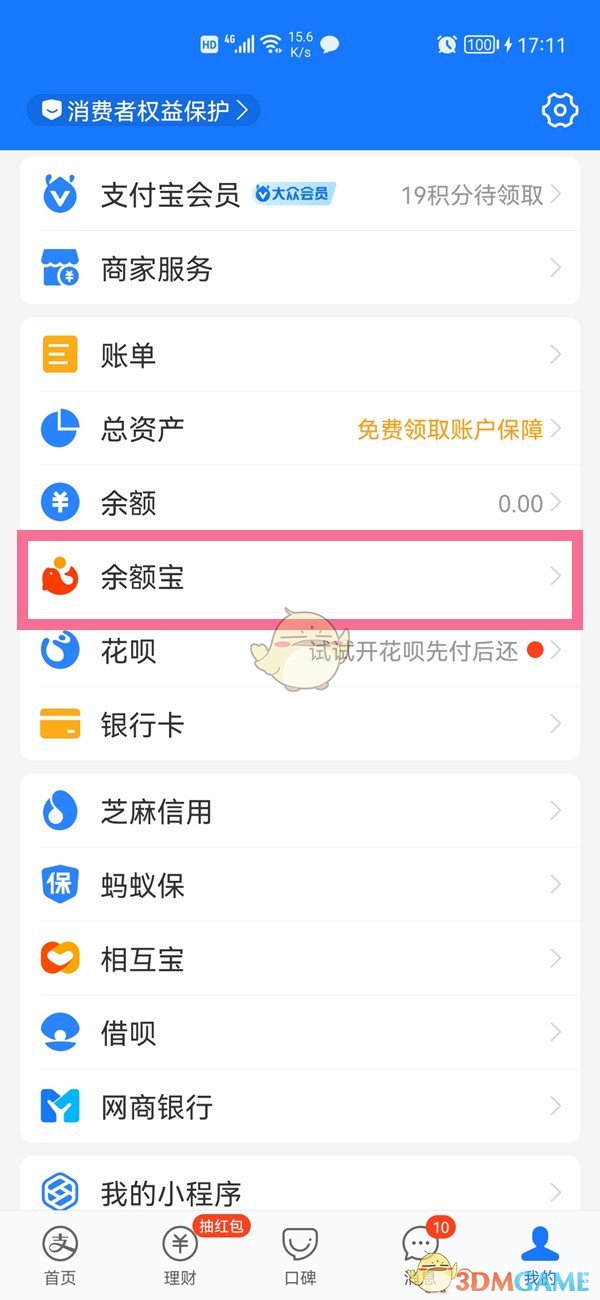This screenshot has height=1300, width=600.
Task: Switch to 首页 home tab
Action: pos(60,1255)
